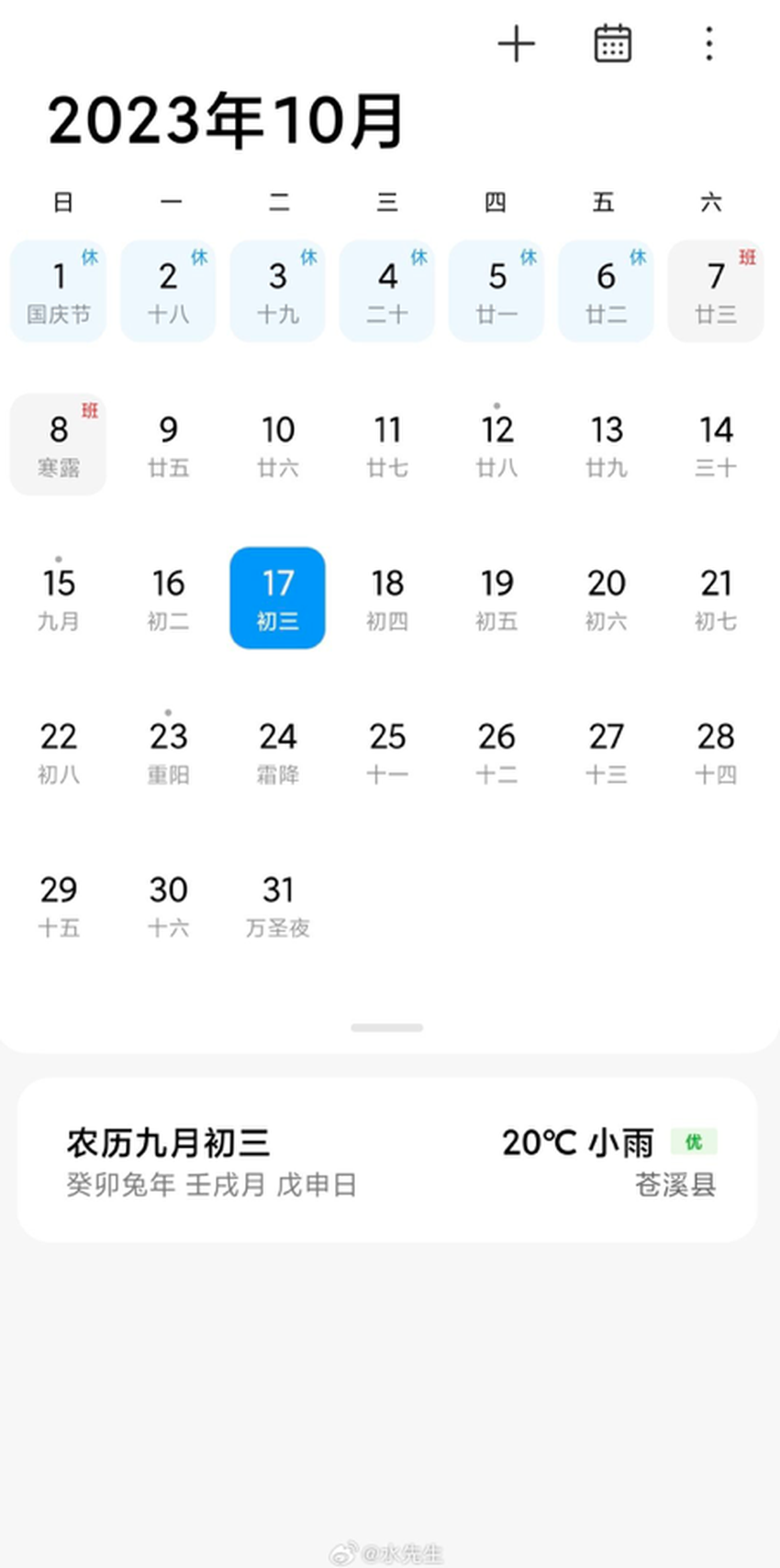The image size is (780, 1568).
Task: Tap October 20 in the calendar
Action: 606,598
